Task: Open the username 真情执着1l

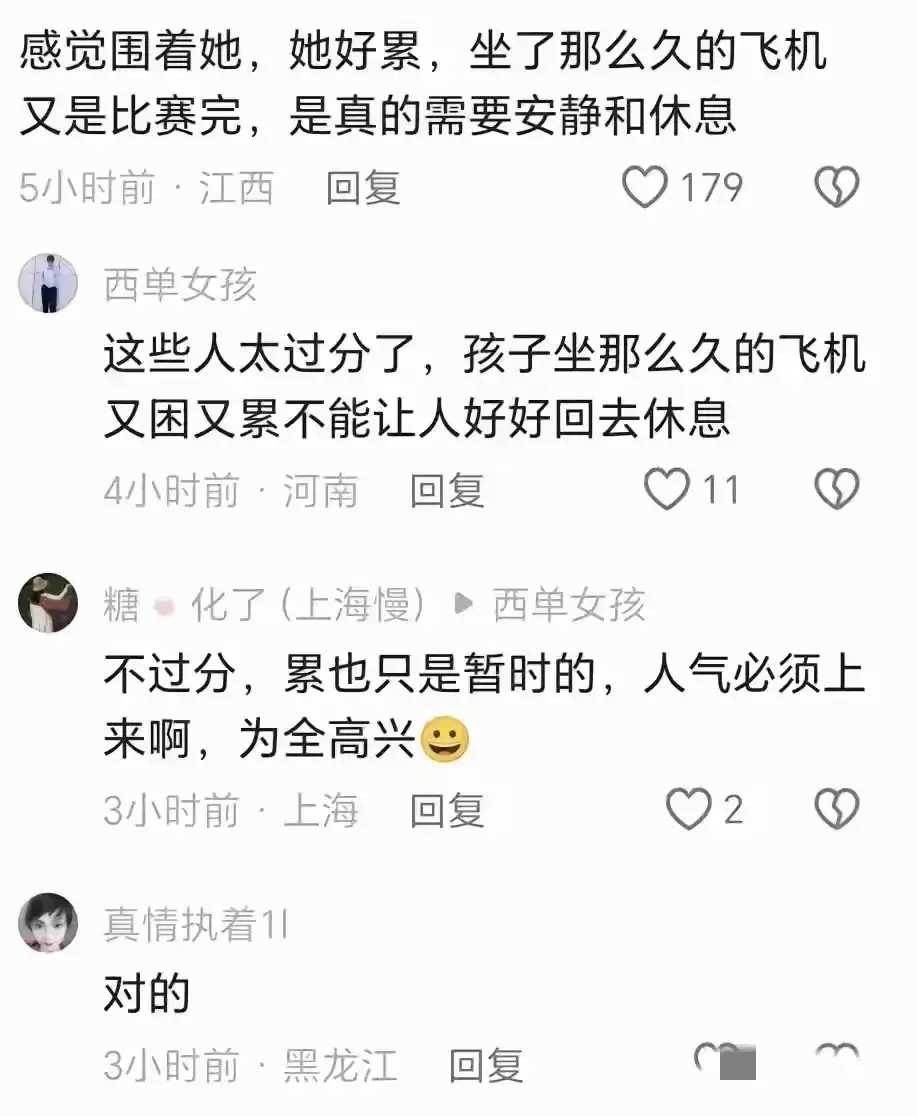Action: click(195, 926)
